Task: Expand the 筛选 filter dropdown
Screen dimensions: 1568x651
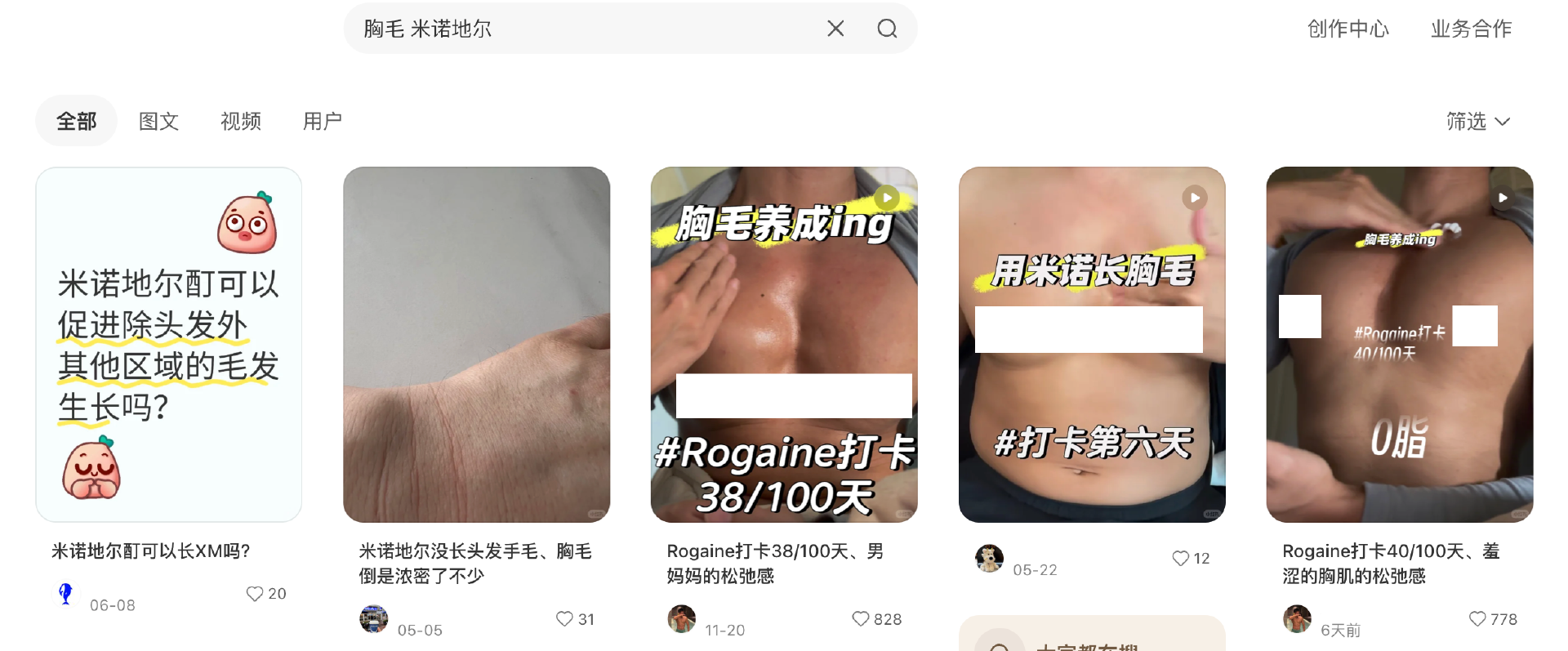Action: (x=1477, y=122)
